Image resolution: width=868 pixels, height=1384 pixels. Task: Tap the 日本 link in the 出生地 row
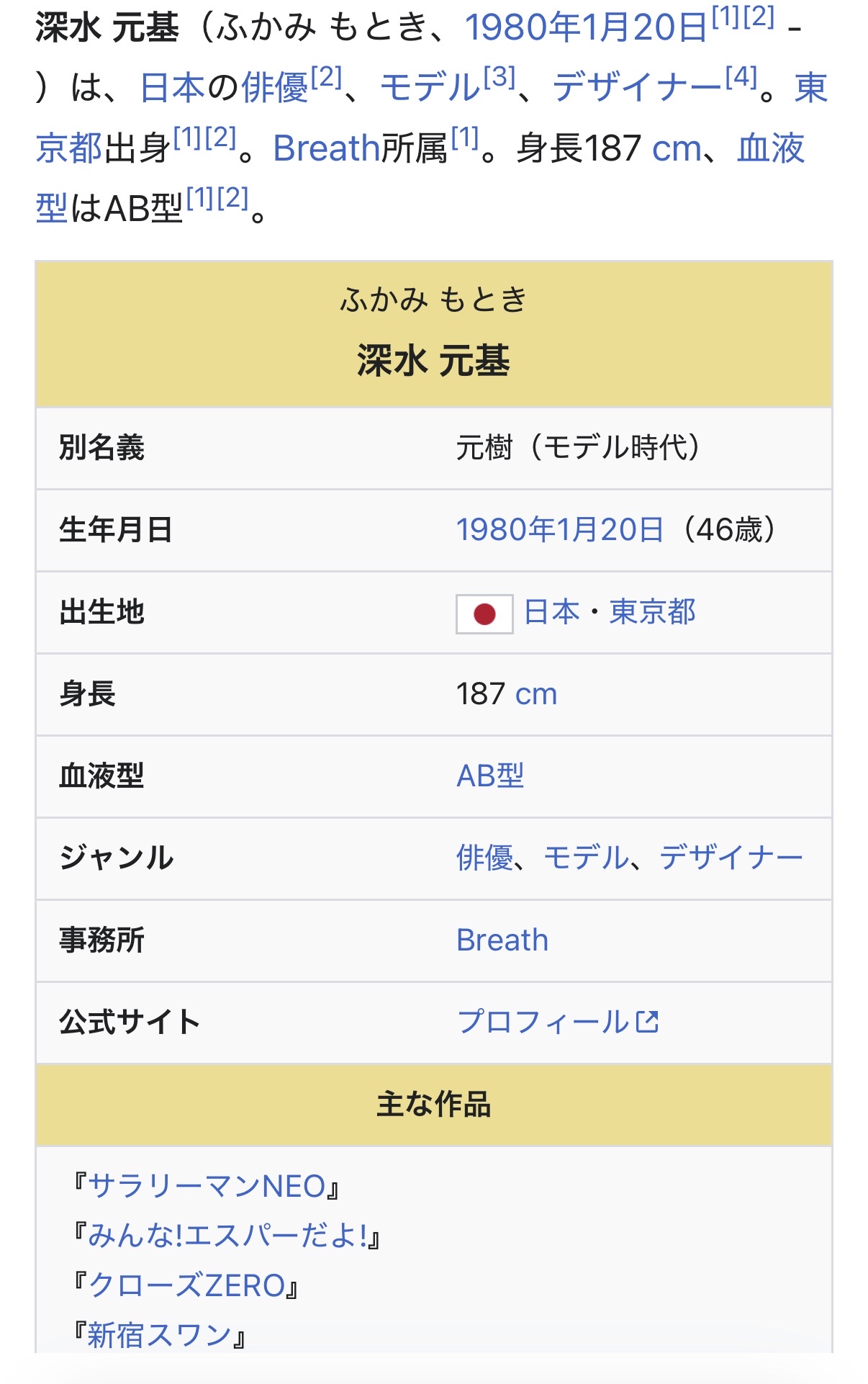[551, 612]
